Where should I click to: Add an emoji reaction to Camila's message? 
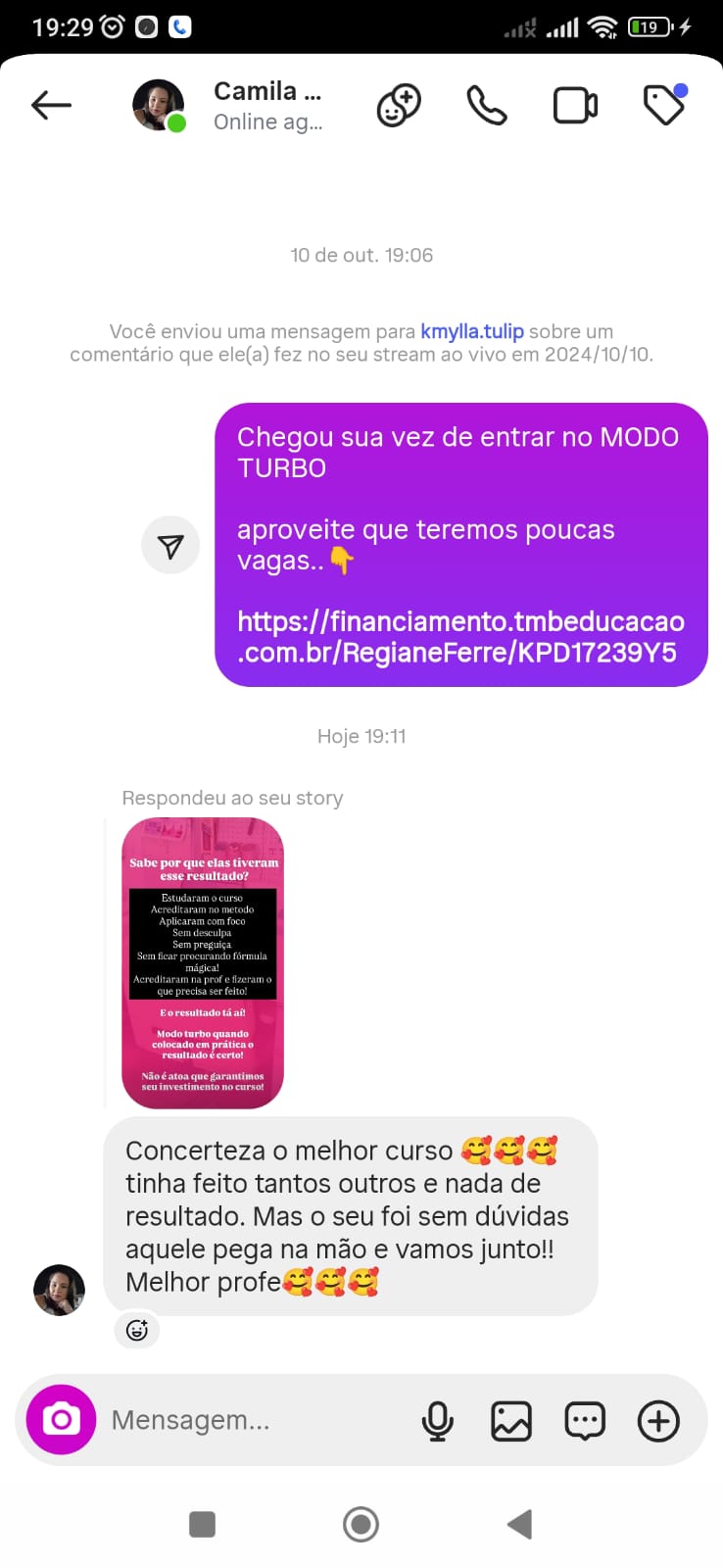click(x=137, y=1330)
